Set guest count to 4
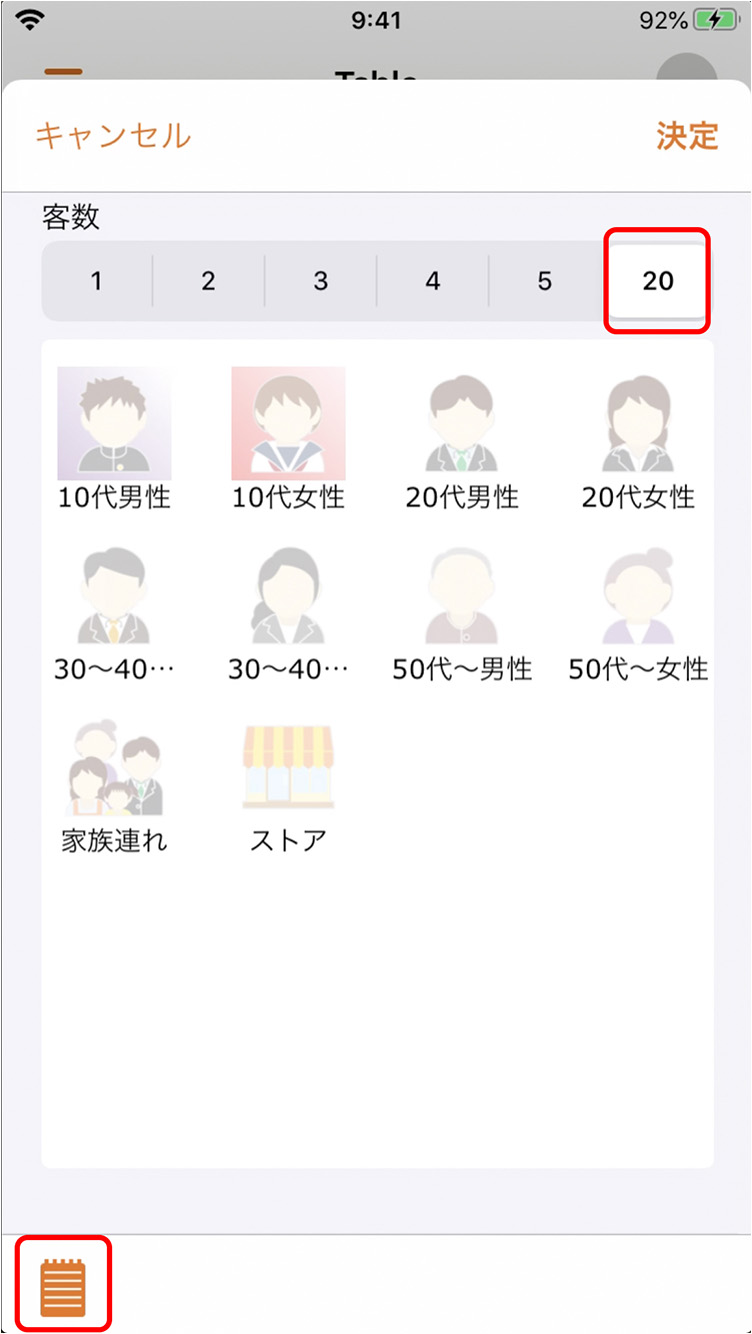 [432, 281]
